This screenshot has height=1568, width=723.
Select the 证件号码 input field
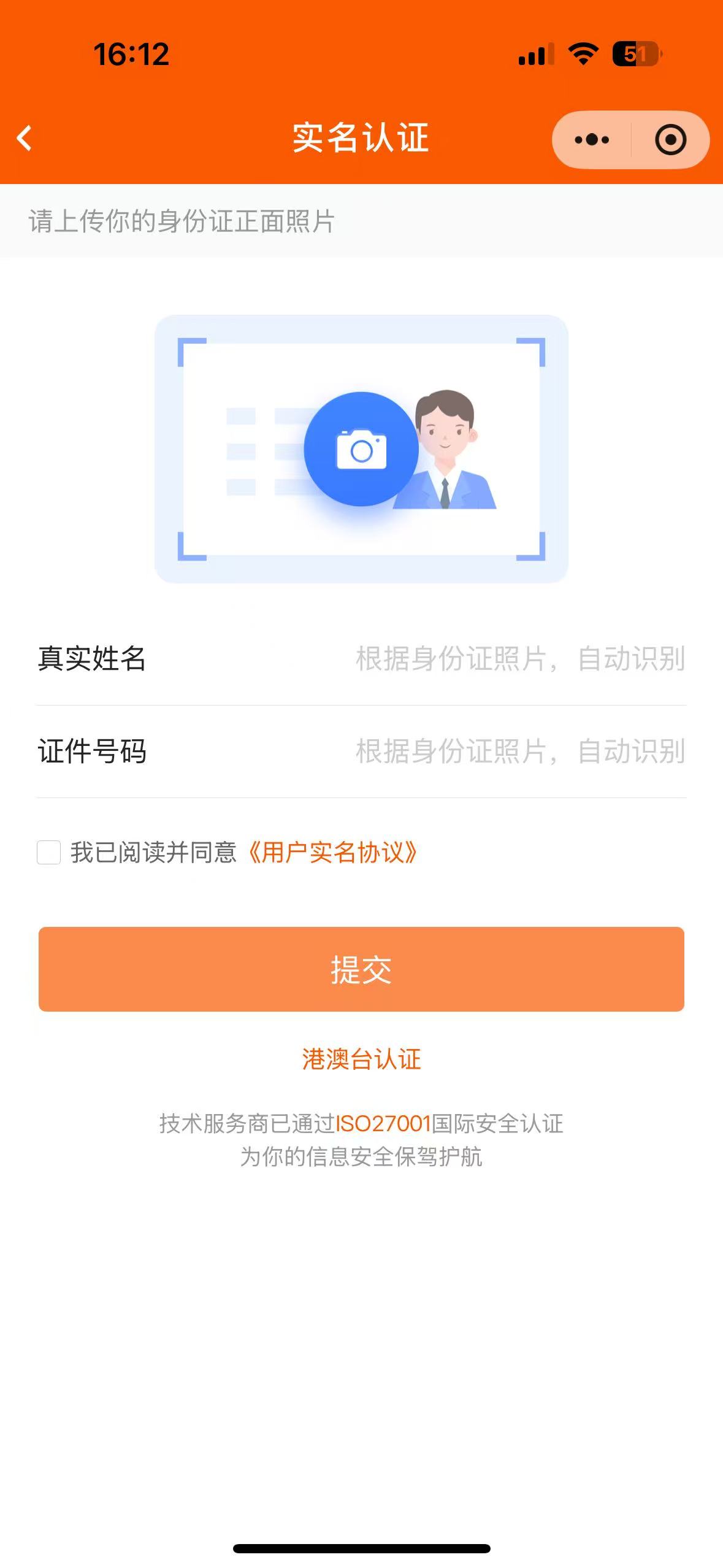(519, 751)
